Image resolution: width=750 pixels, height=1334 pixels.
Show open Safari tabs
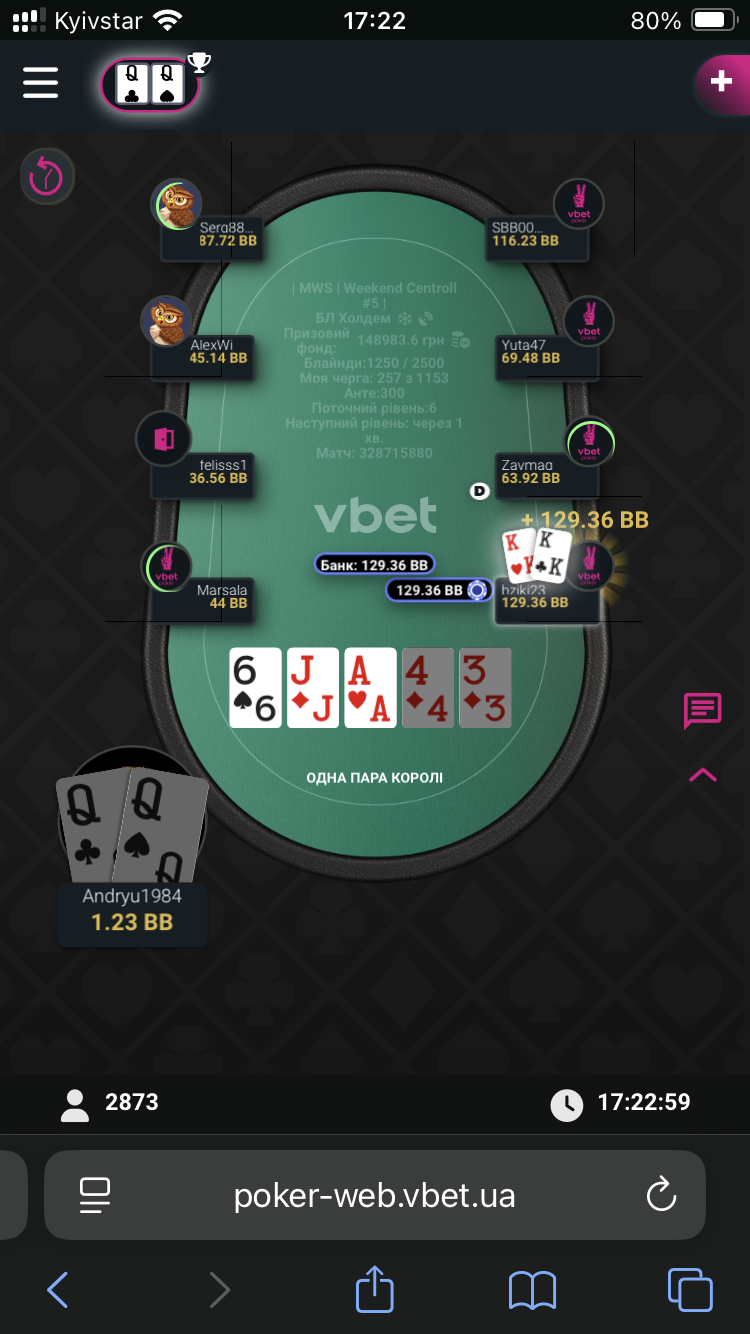pyautogui.click(x=690, y=1290)
